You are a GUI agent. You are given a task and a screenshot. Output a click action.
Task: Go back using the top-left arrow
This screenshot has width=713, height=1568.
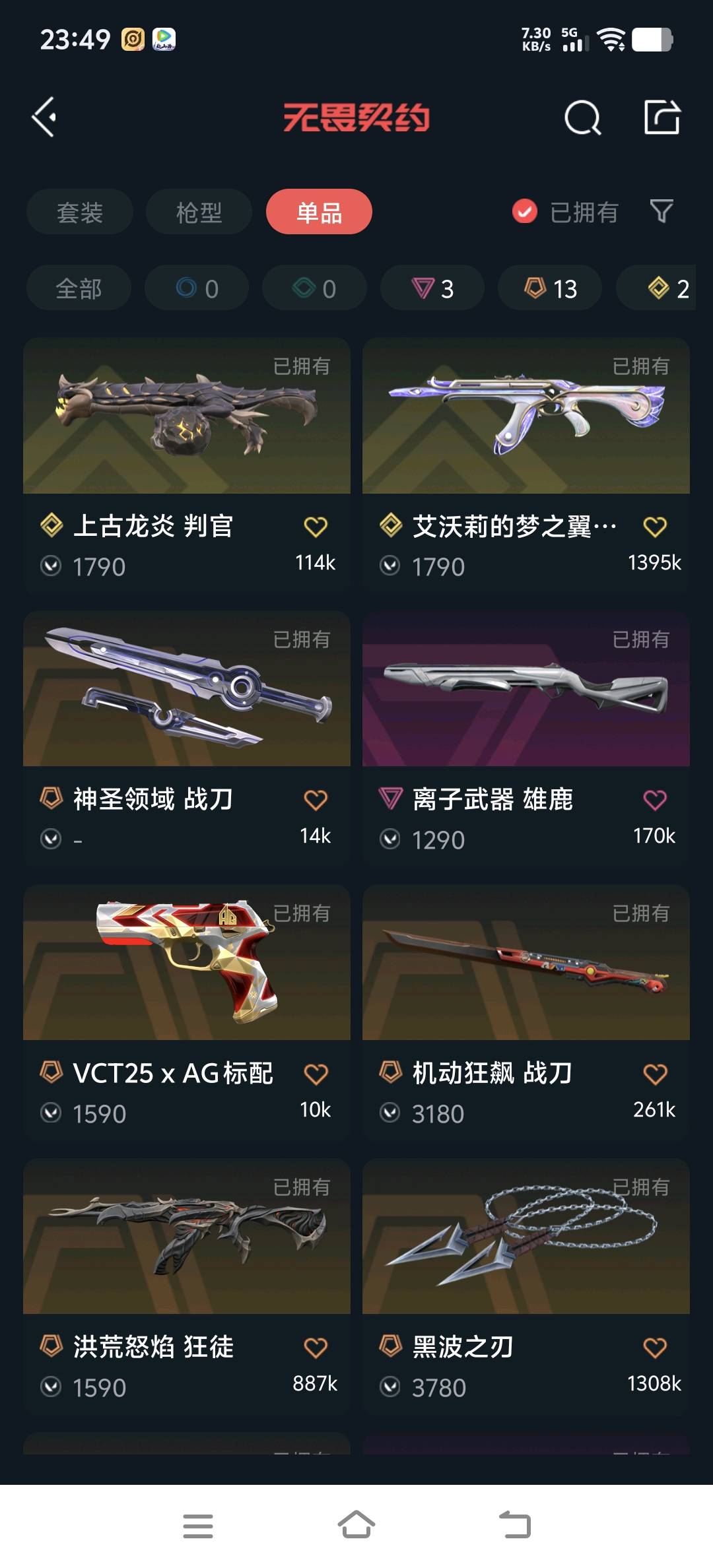point(44,117)
